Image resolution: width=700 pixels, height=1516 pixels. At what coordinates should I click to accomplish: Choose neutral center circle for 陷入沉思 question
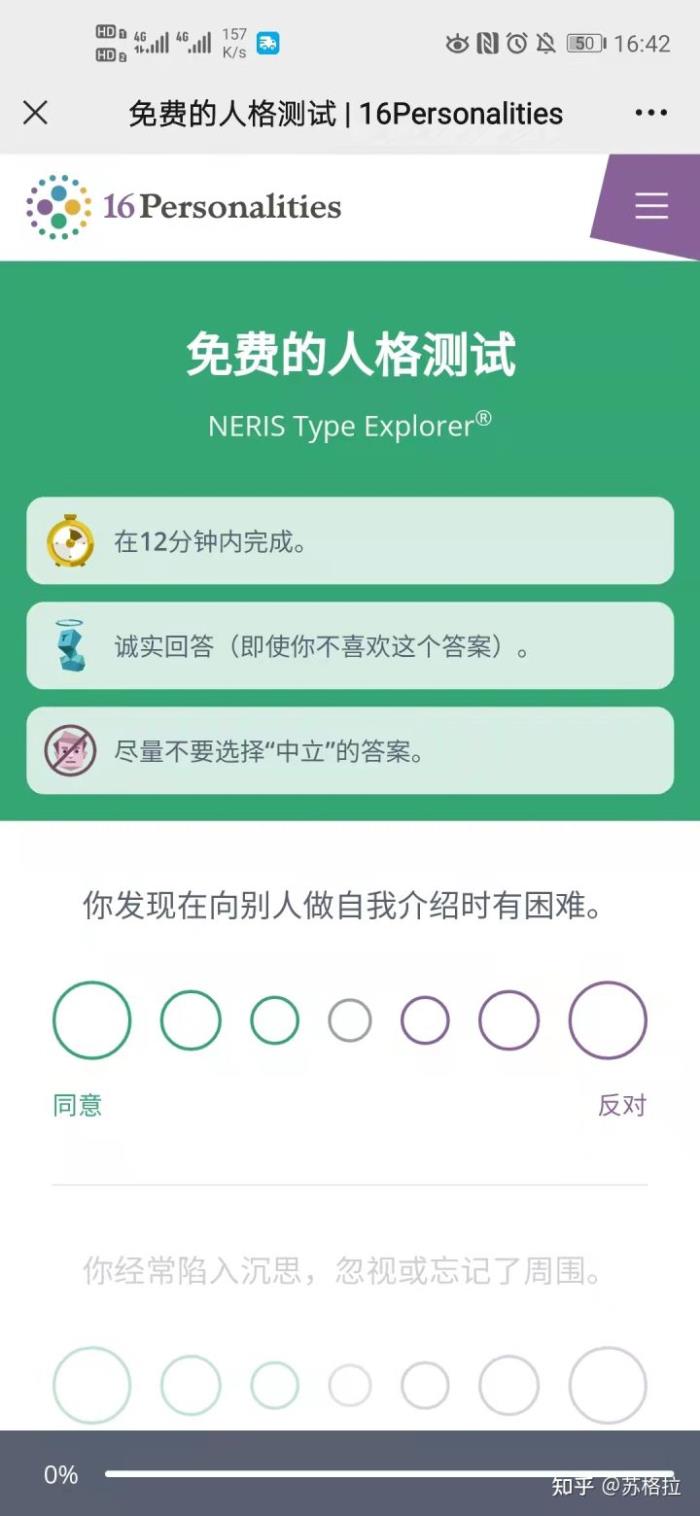350,1386
